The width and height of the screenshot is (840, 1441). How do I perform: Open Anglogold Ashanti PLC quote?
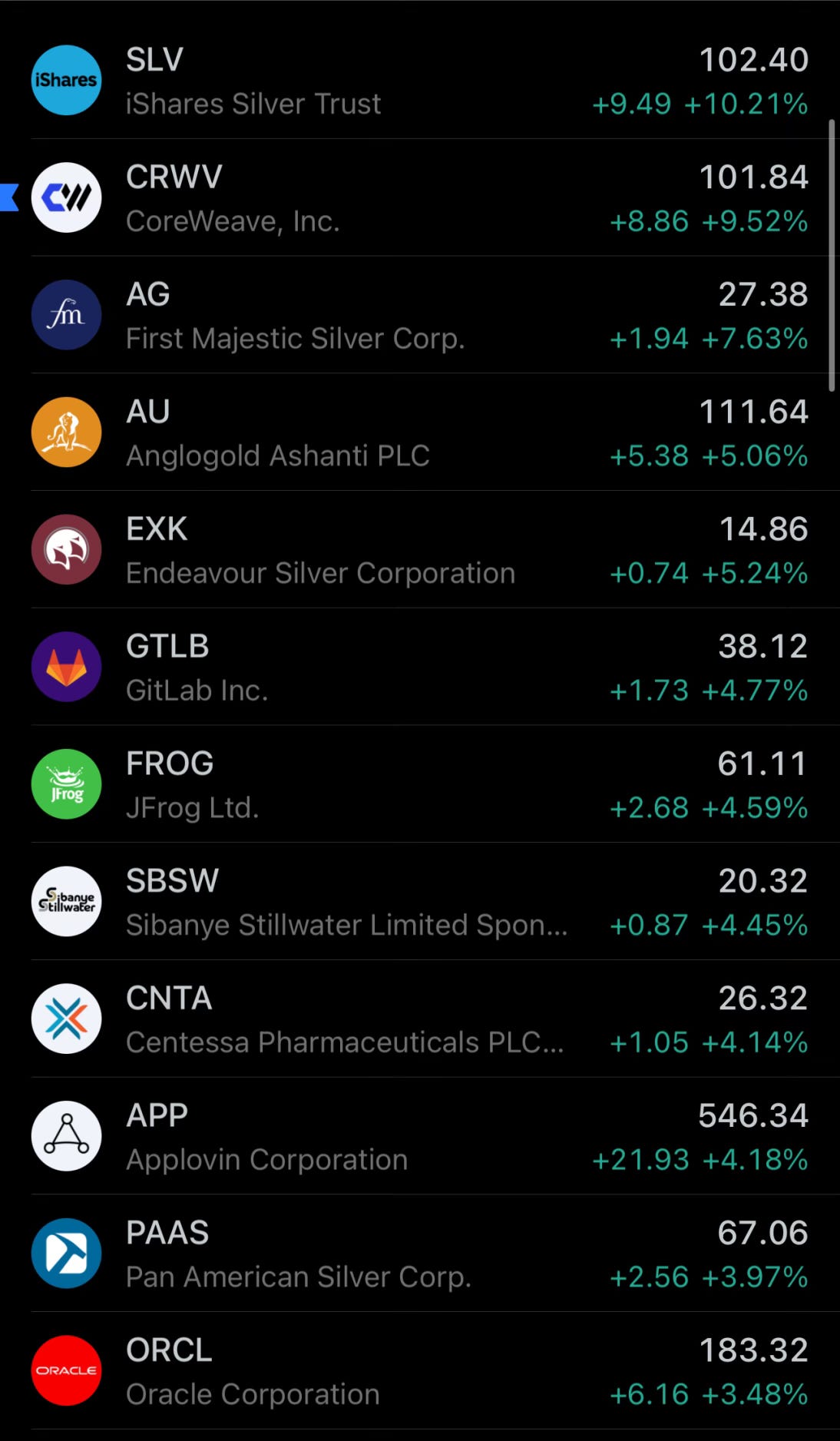point(419,432)
